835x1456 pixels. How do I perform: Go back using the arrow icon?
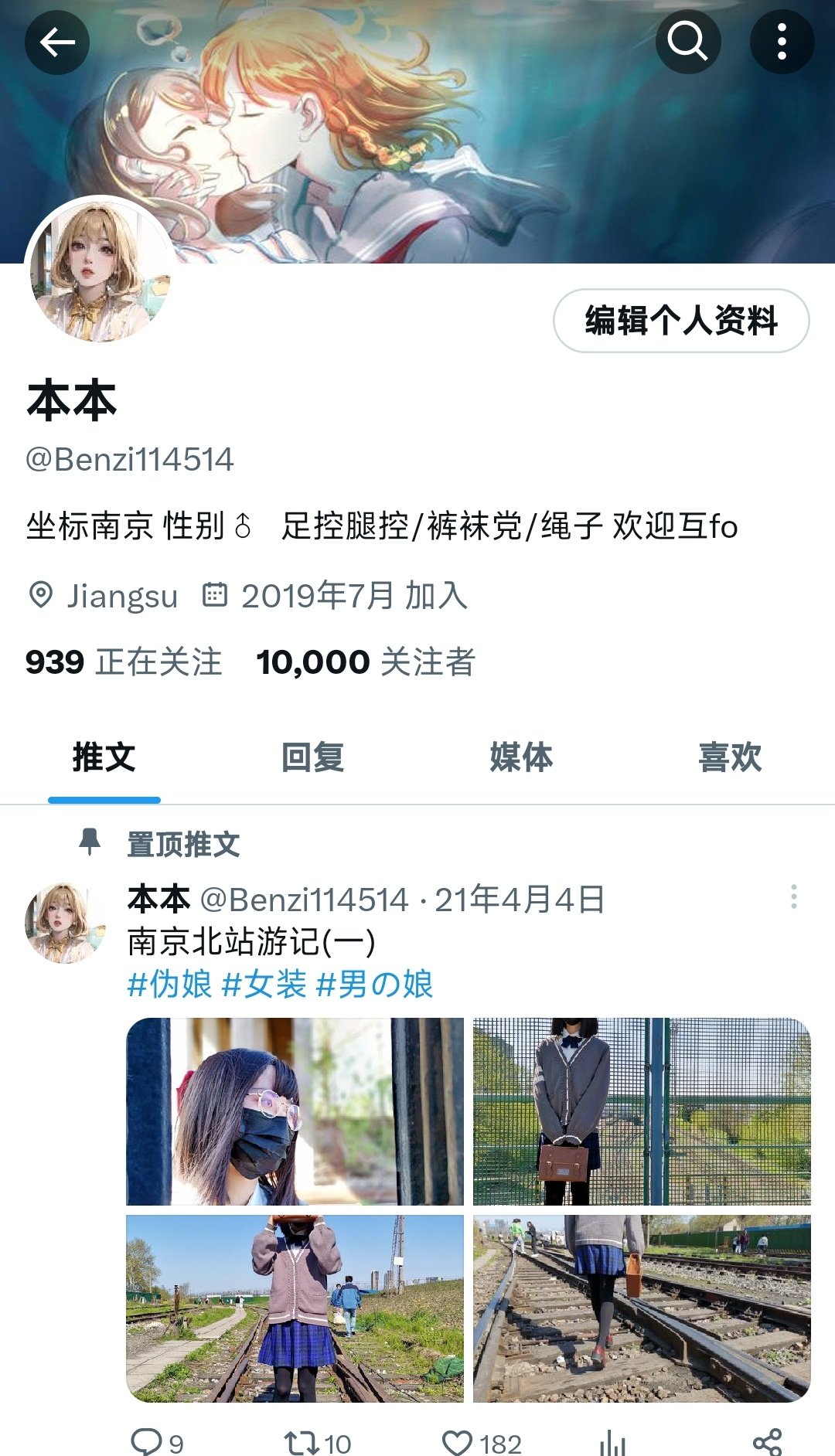tap(57, 42)
